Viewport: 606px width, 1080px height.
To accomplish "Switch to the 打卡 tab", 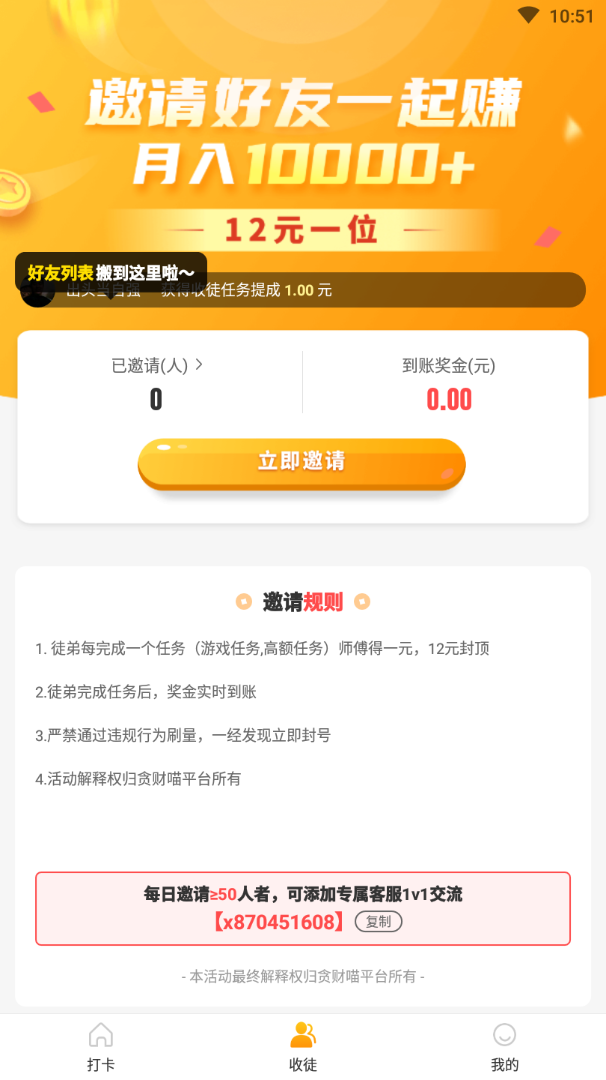I will point(101,1046).
